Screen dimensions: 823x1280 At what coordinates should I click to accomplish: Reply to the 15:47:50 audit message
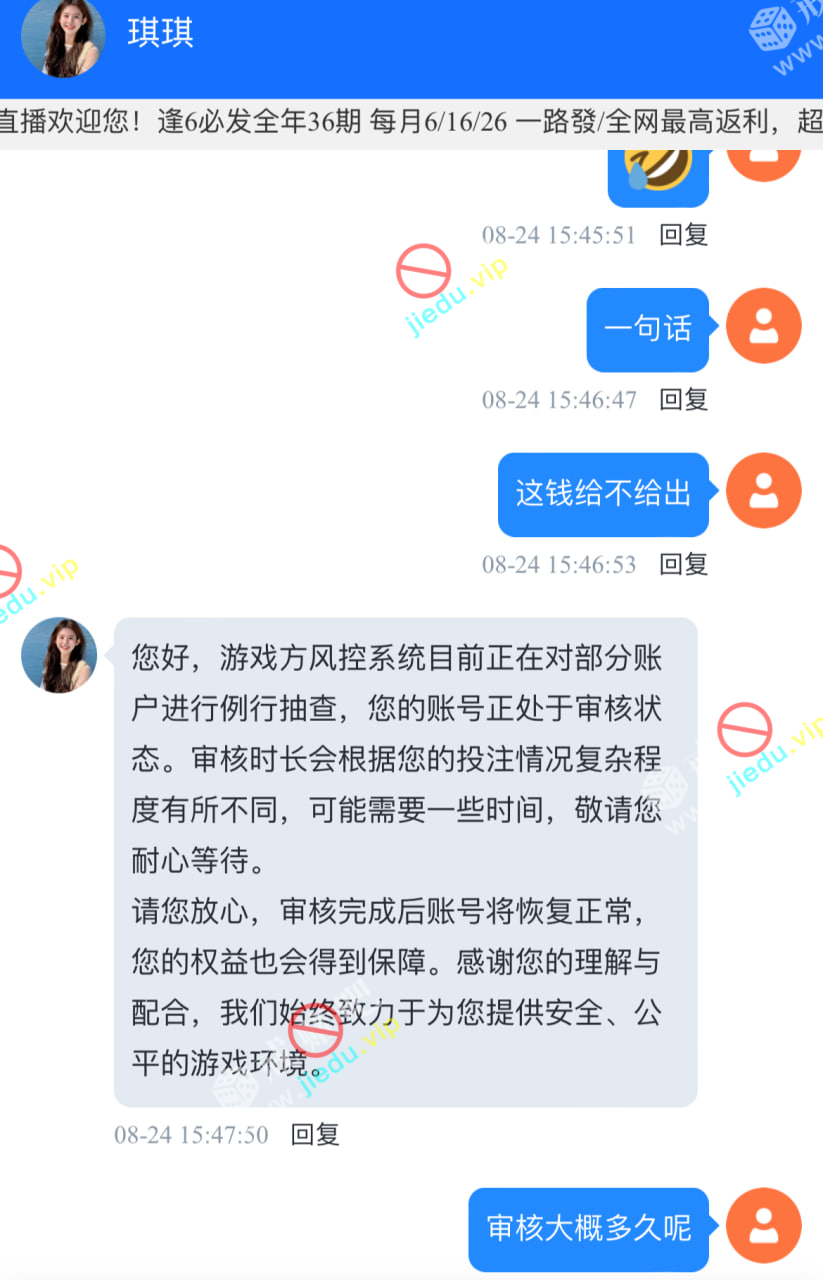[x=315, y=1134]
